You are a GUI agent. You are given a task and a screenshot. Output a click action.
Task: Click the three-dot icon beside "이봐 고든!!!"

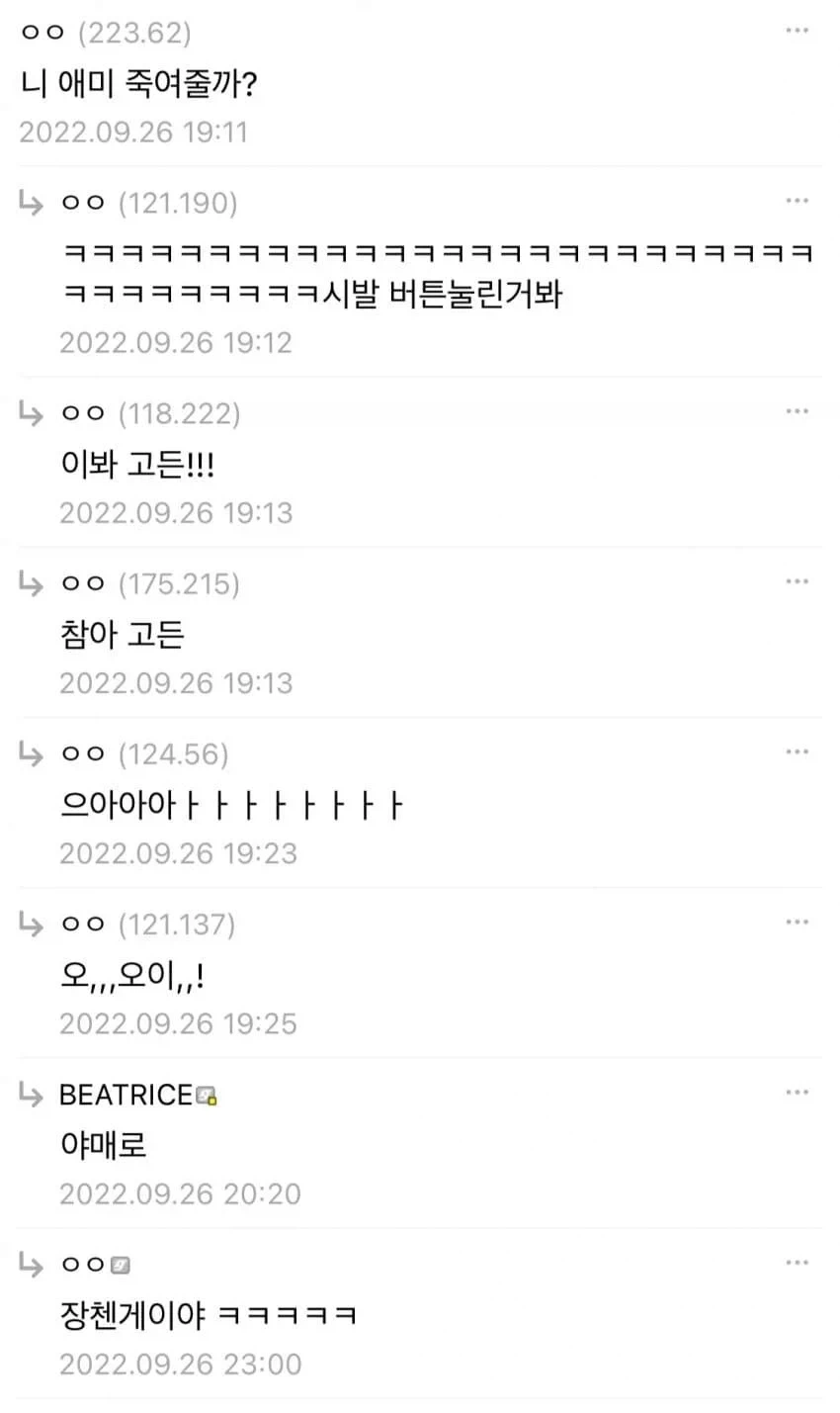[798, 410]
